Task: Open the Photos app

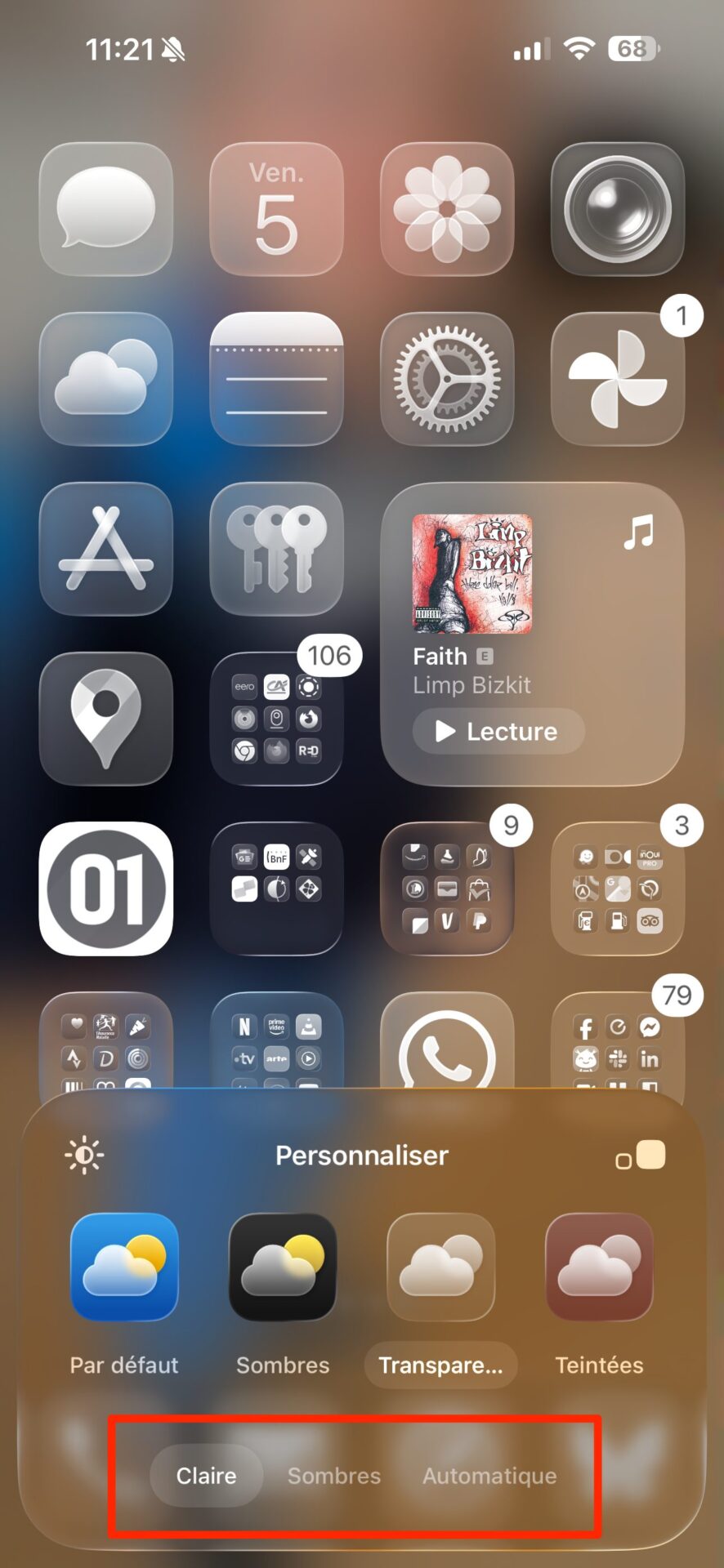Action: (447, 209)
